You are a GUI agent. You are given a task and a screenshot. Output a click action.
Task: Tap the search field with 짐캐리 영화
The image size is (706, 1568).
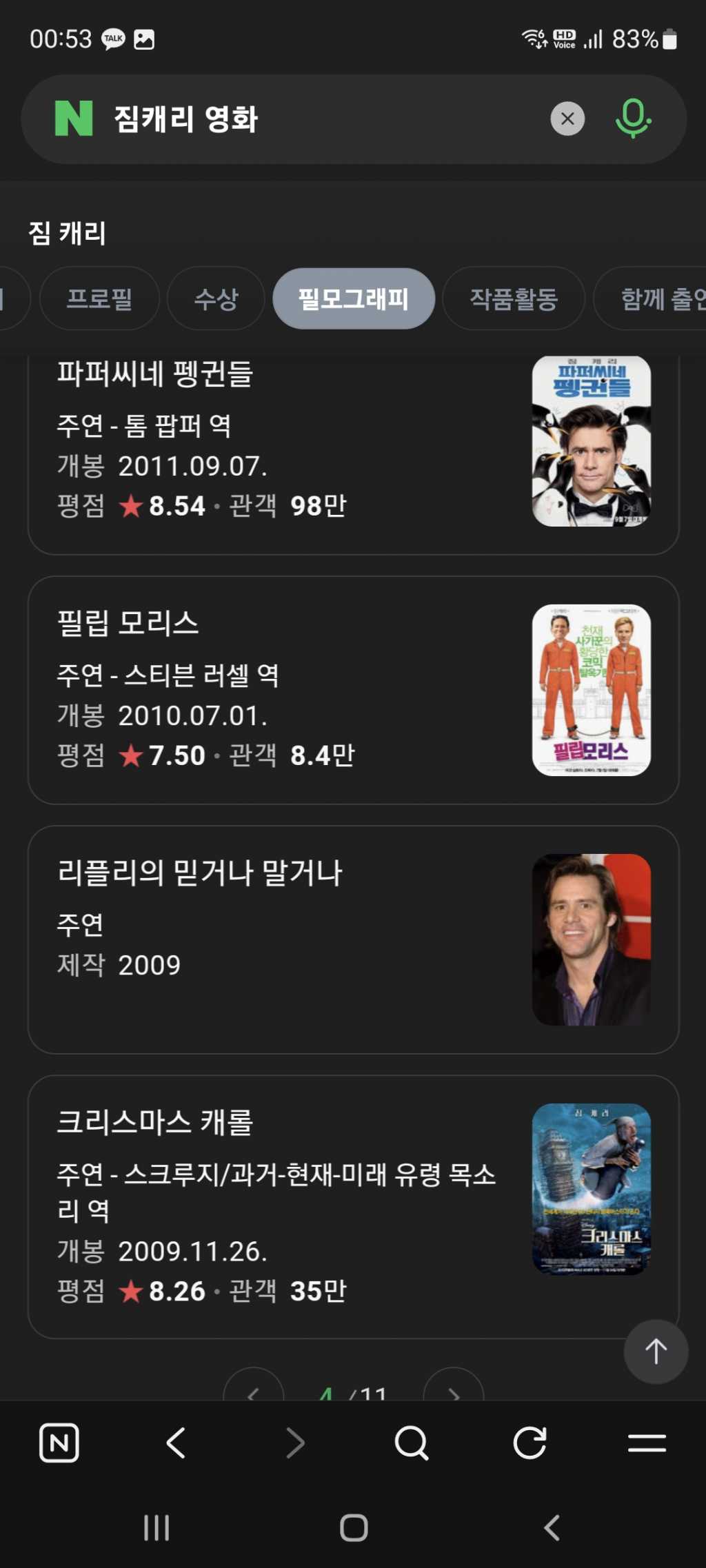tap(324, 119)
